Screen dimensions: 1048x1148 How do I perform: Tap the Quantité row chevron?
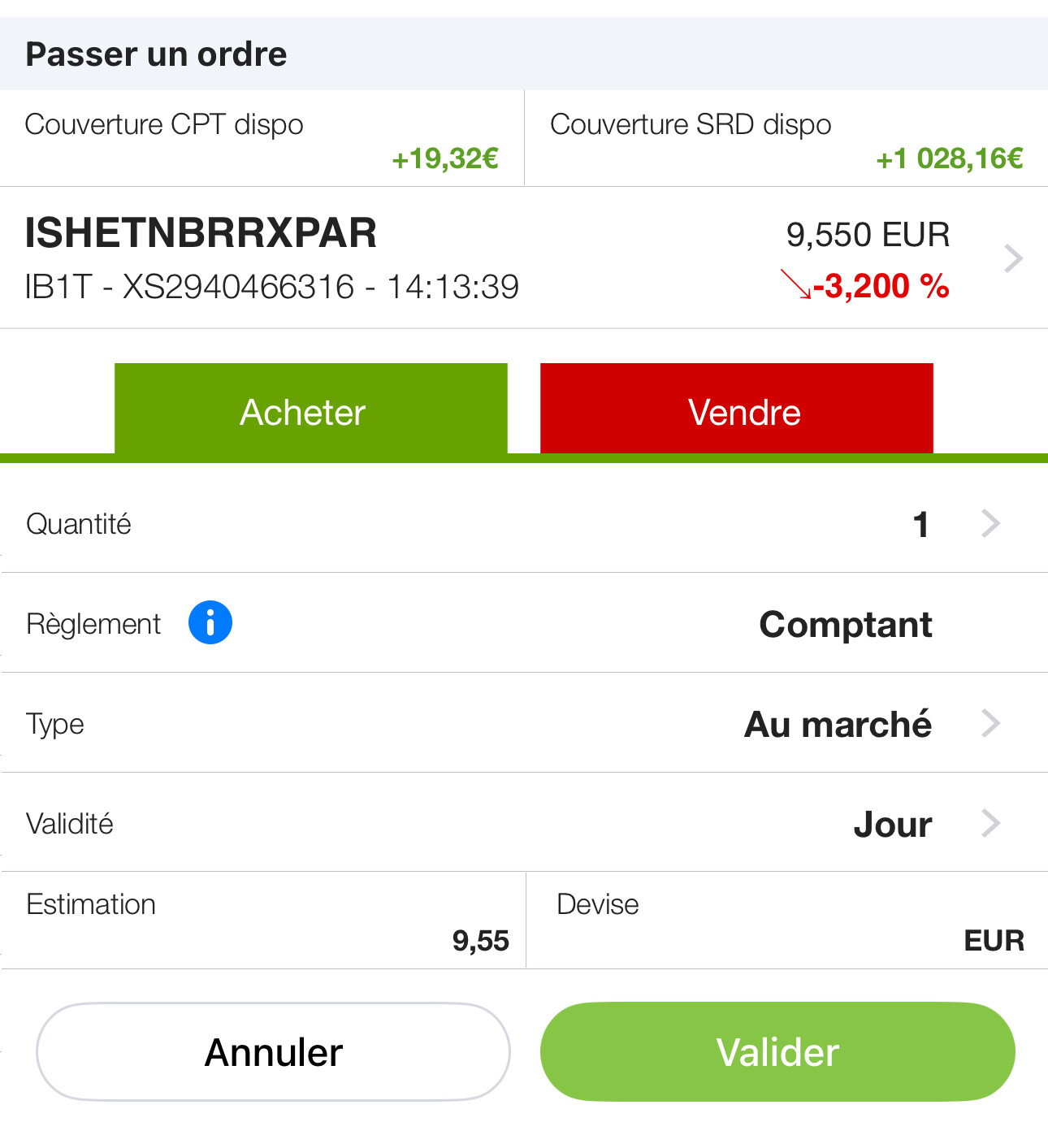coord(990,523)
